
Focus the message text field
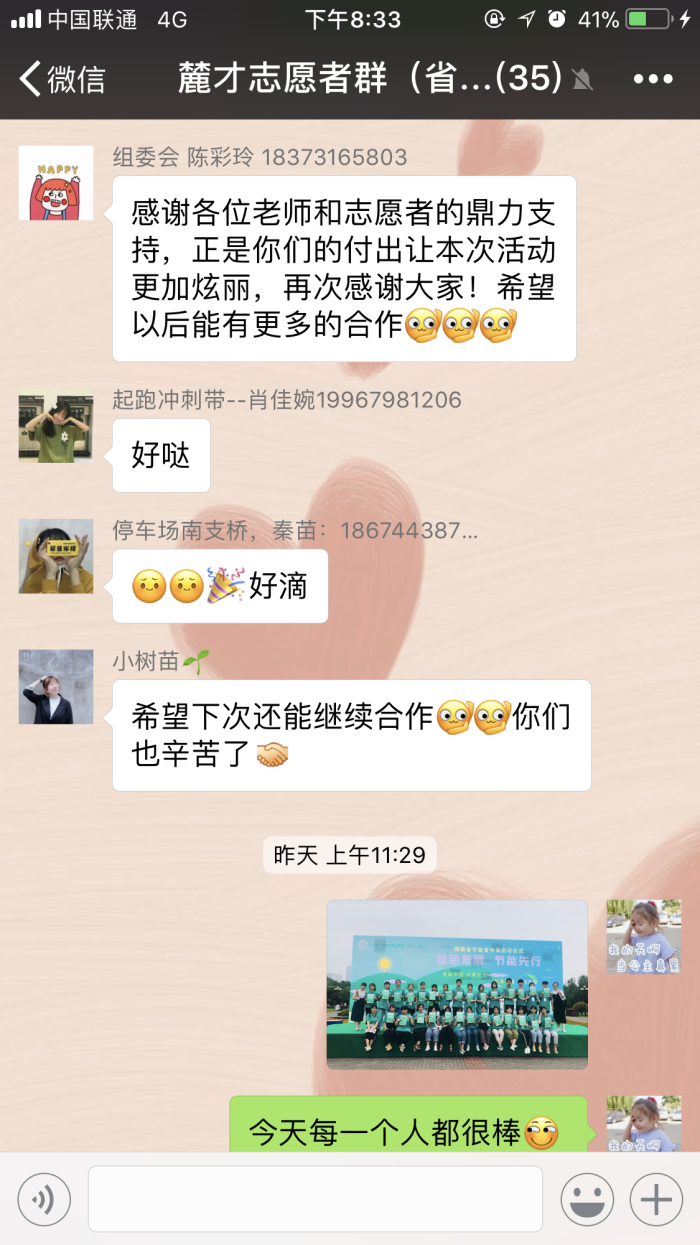pos(315,1199)
